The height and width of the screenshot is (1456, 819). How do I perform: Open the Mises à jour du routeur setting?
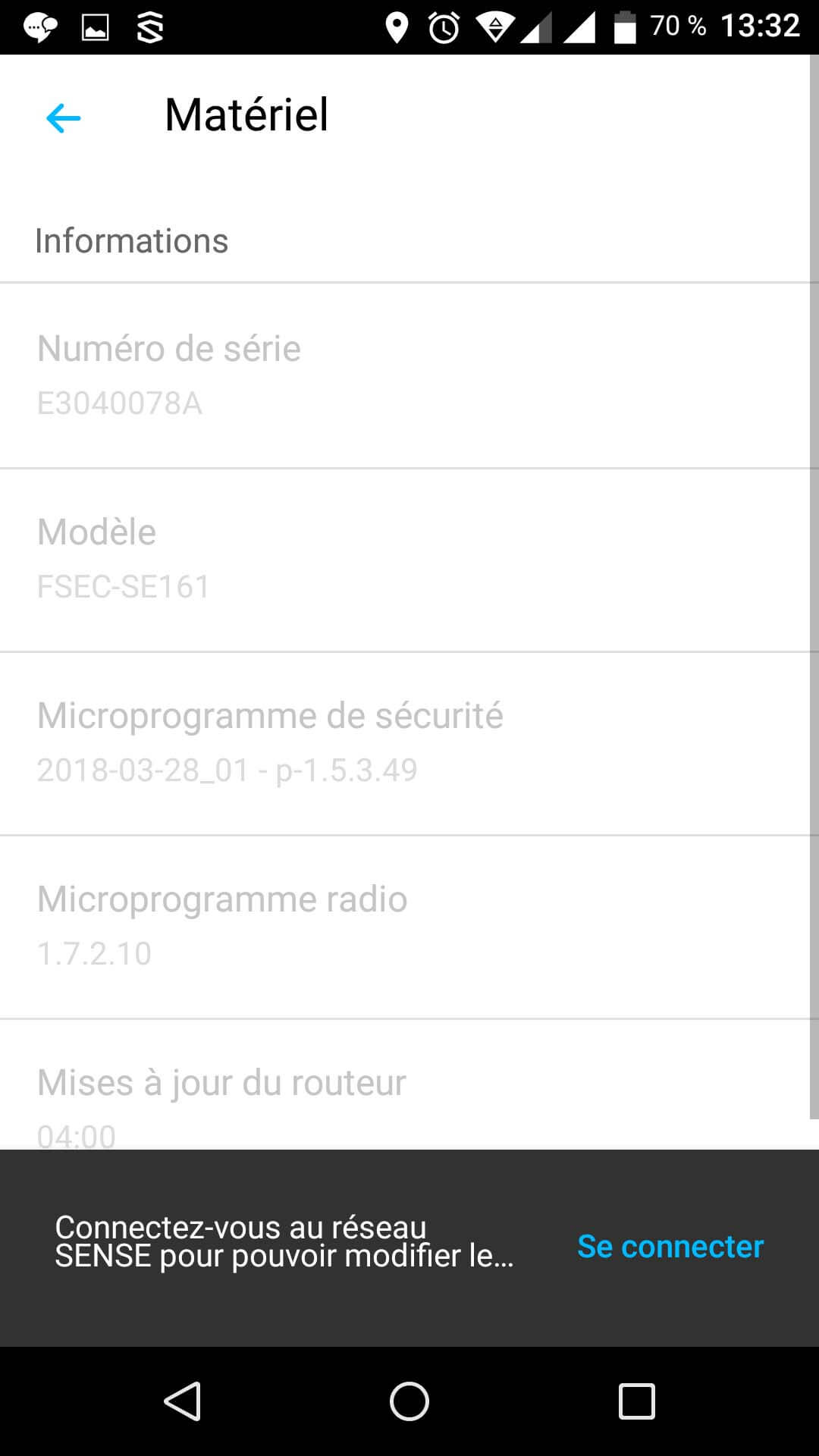coord(221,1092)
